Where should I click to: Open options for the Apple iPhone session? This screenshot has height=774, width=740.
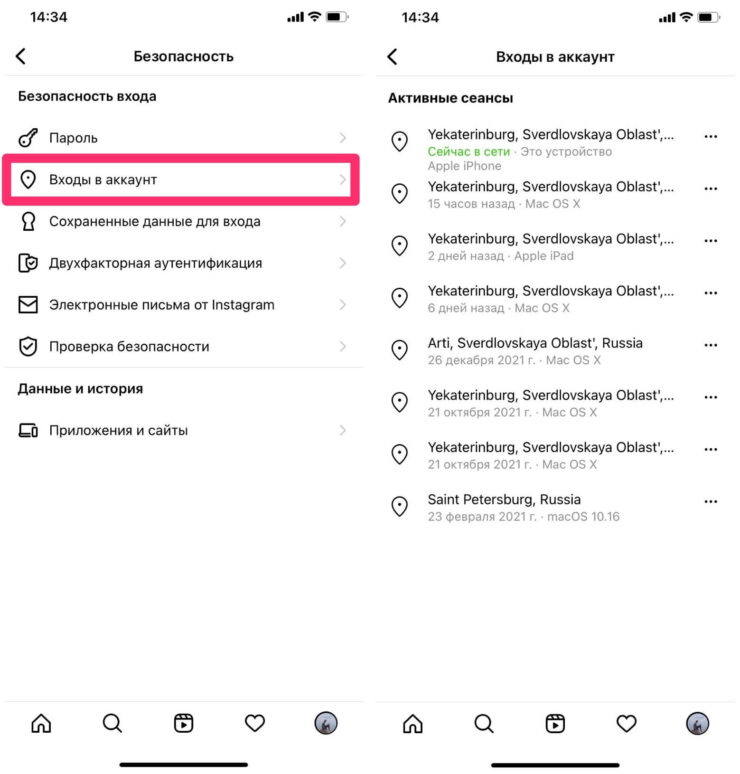point(711,136)
